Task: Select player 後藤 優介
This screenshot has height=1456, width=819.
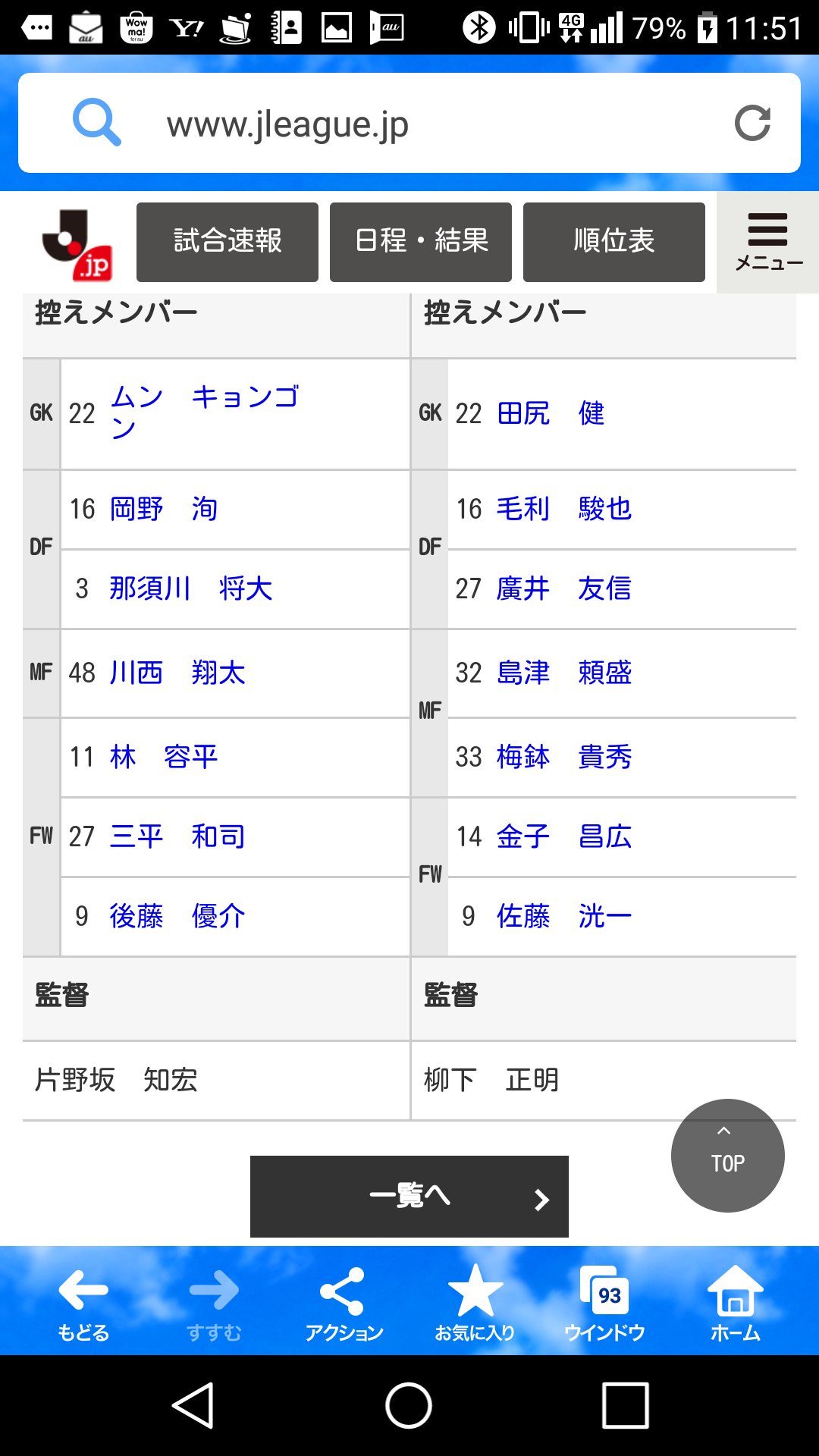Action: click(177, 916)
